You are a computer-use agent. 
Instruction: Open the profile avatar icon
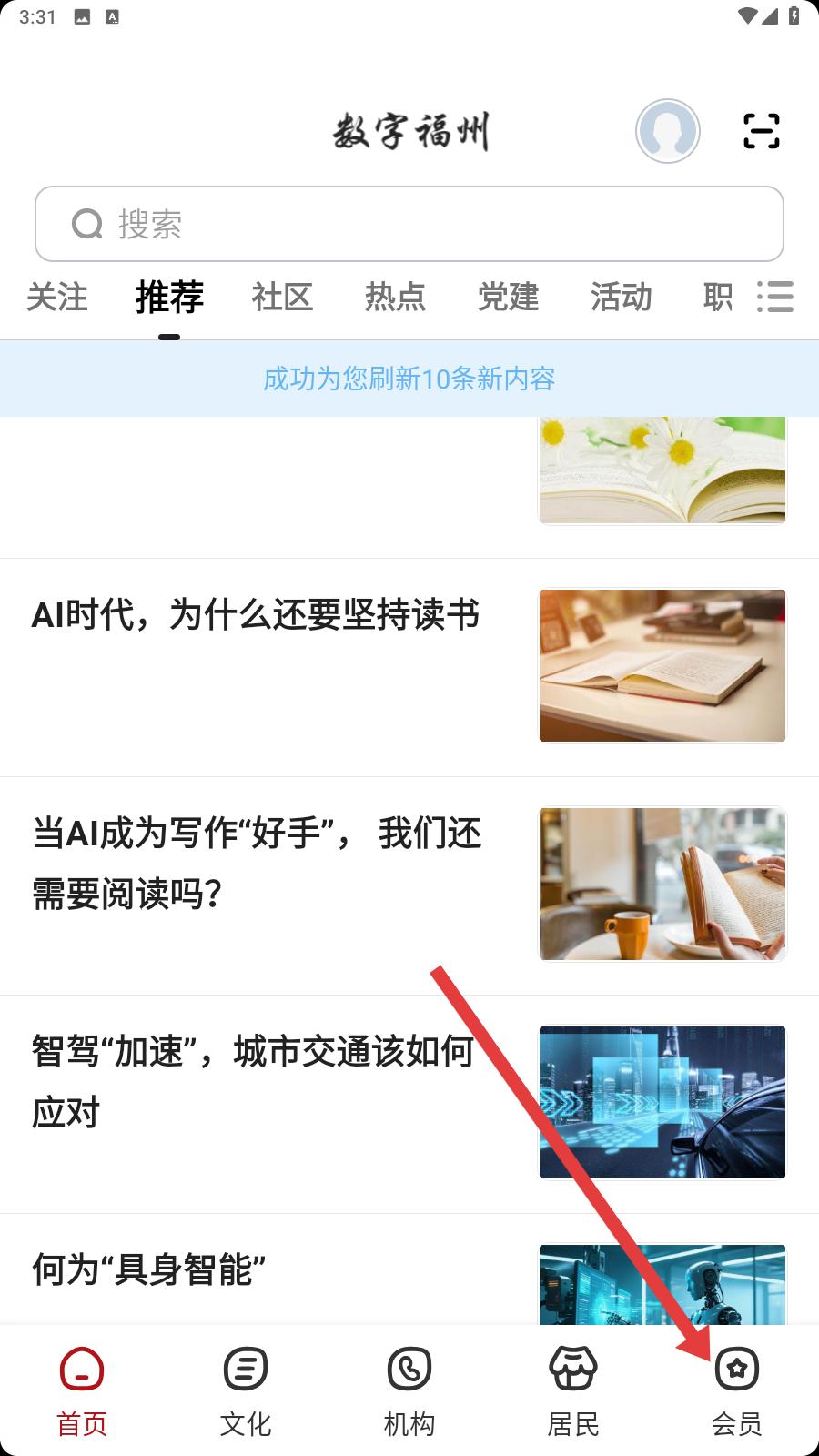[x=667, y=131]
